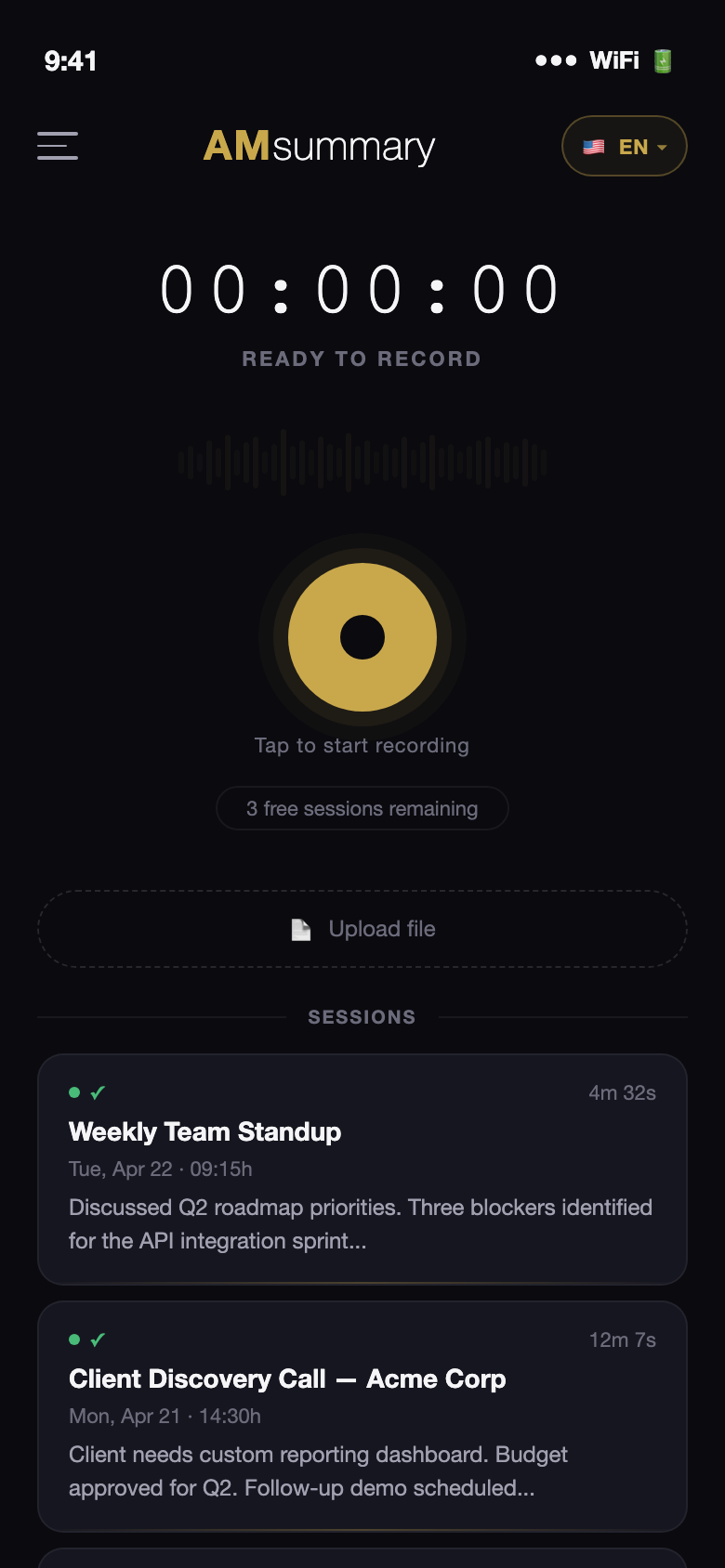Viewport: 725px width, 1568px height.
Task: Open the Client Discovery Call session
Action: click(x=362, y=1416)
